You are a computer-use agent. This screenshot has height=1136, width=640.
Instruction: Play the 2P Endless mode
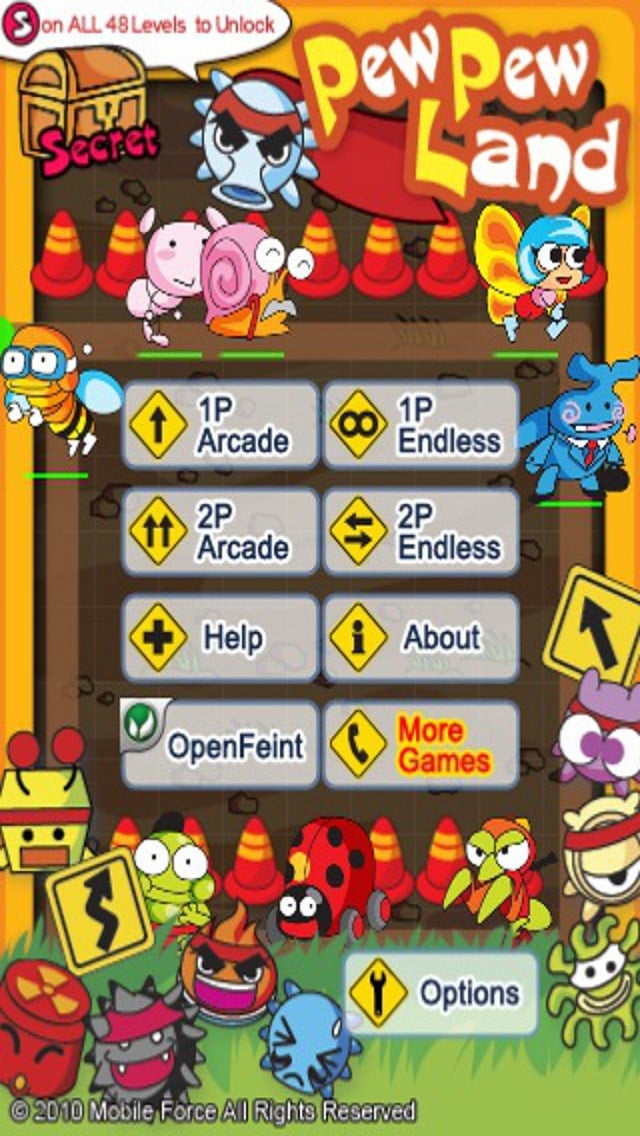(421, 532)
